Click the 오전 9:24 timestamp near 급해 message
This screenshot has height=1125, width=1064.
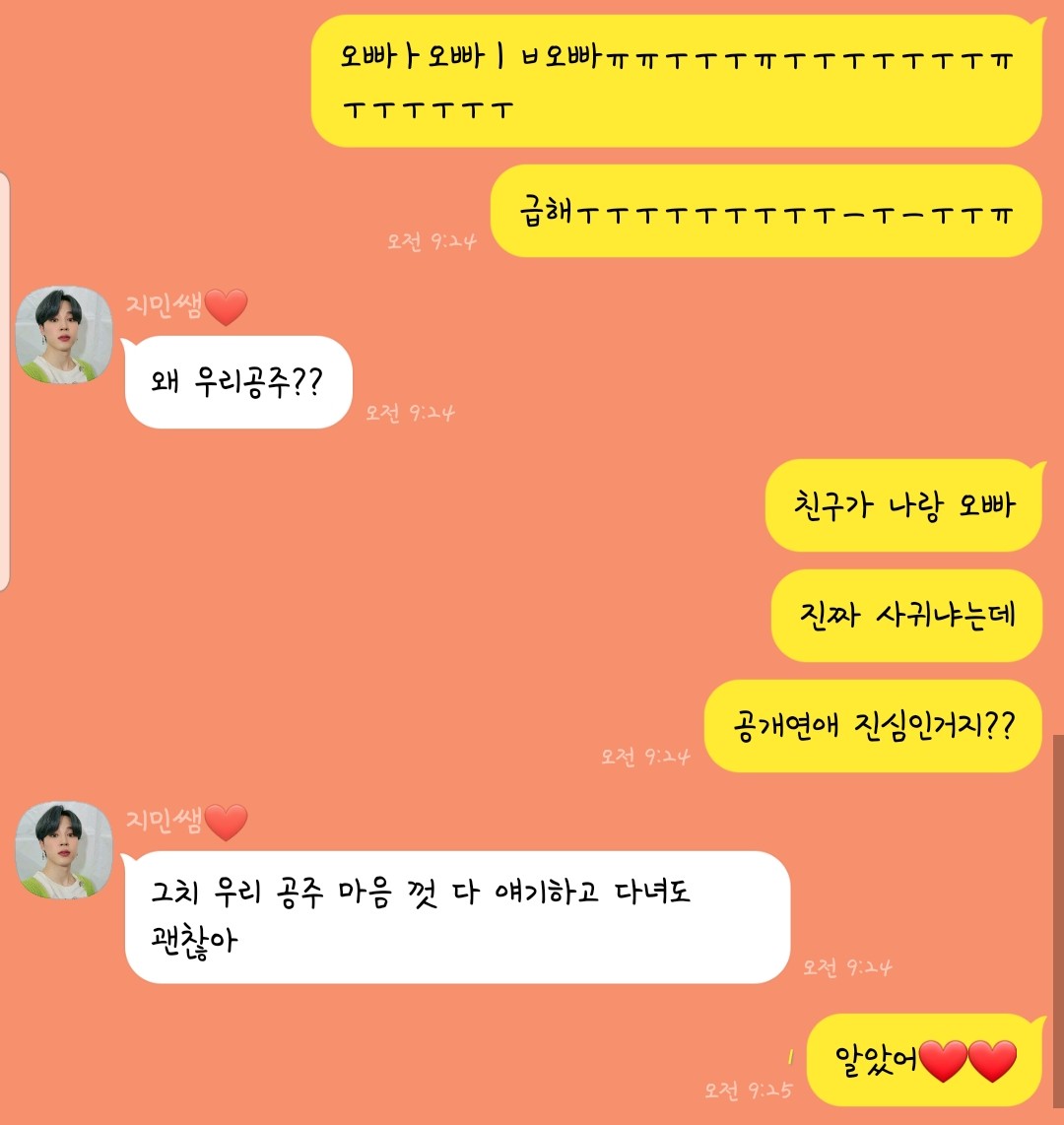434,239
